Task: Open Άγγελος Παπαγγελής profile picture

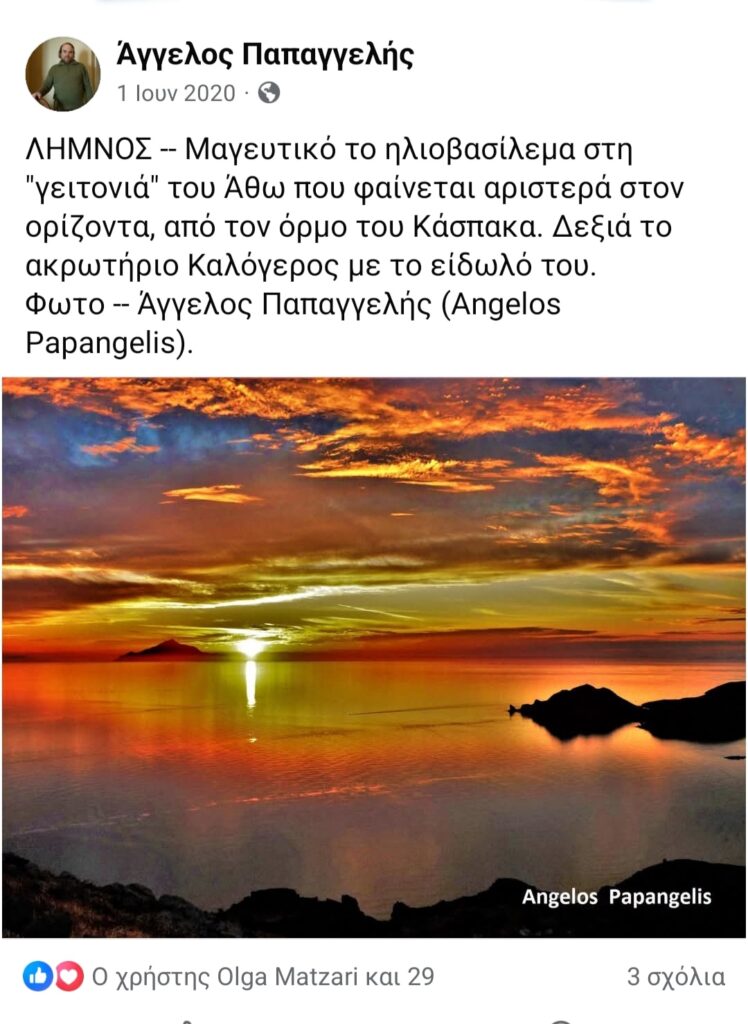Action: (62, 74)
